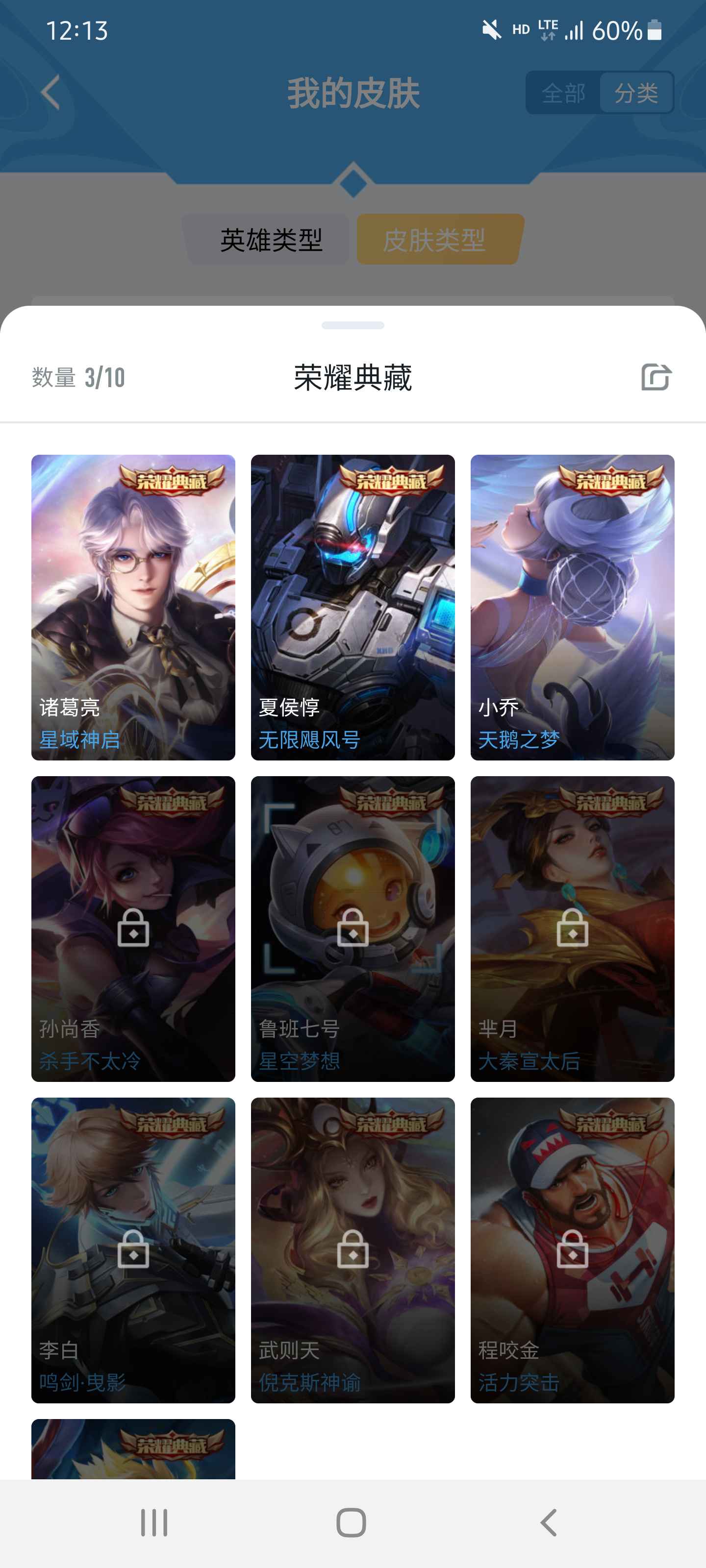Screen dimensions: 706x1568
Task: Open 诸葛亮 星域神启 skin card
Action: pos(133,607)
